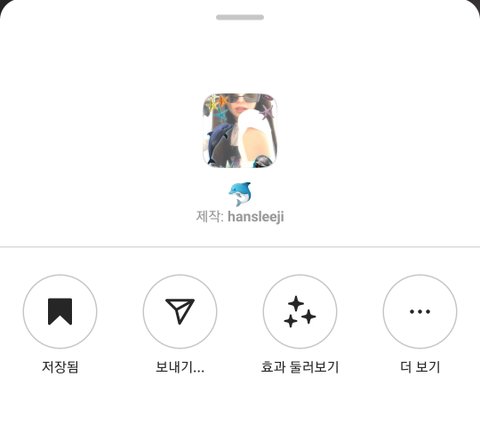
Task: Send this effect via 보내기
Action: [x=180, y=311]
